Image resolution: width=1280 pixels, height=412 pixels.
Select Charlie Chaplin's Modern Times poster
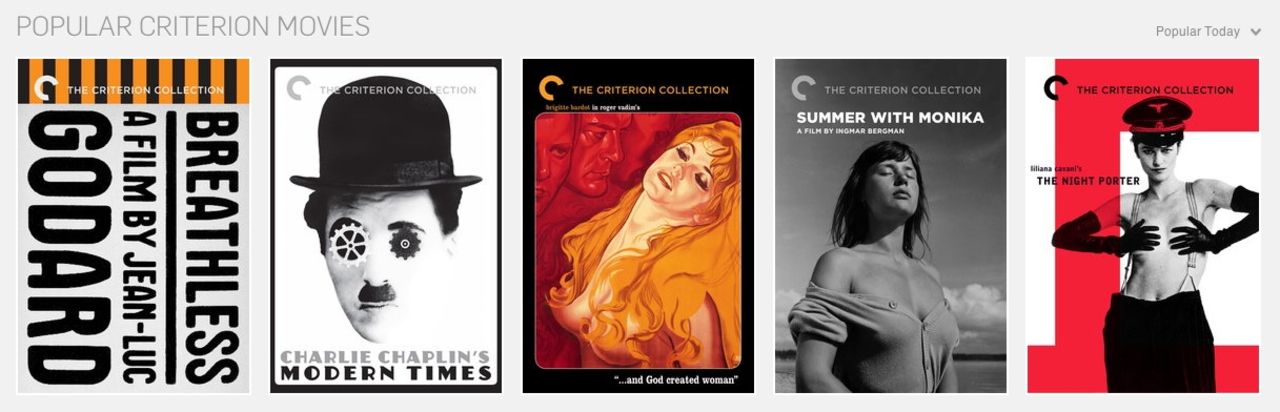(x=385, y=226)
